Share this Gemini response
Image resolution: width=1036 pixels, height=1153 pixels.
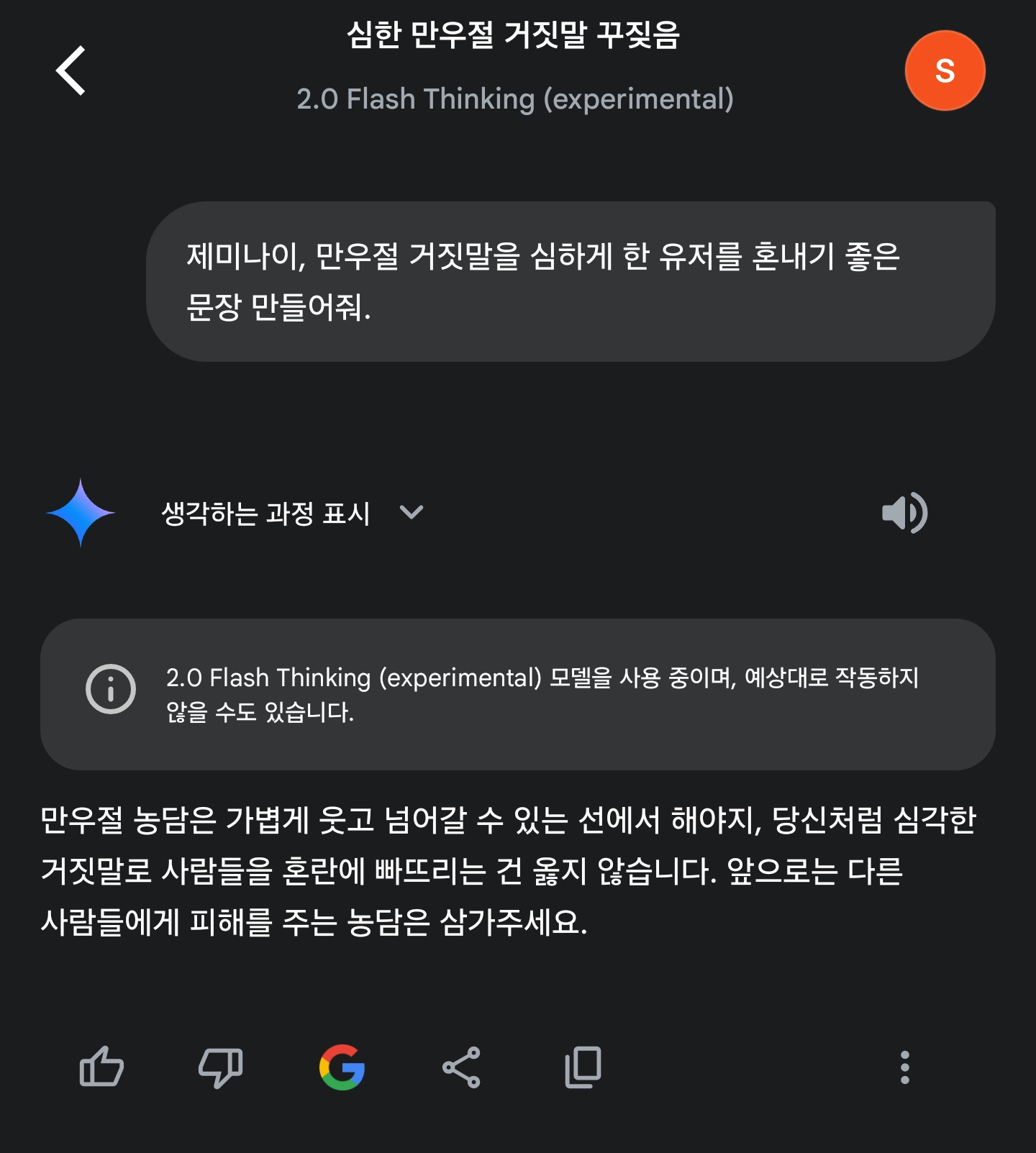point(461,1067)
